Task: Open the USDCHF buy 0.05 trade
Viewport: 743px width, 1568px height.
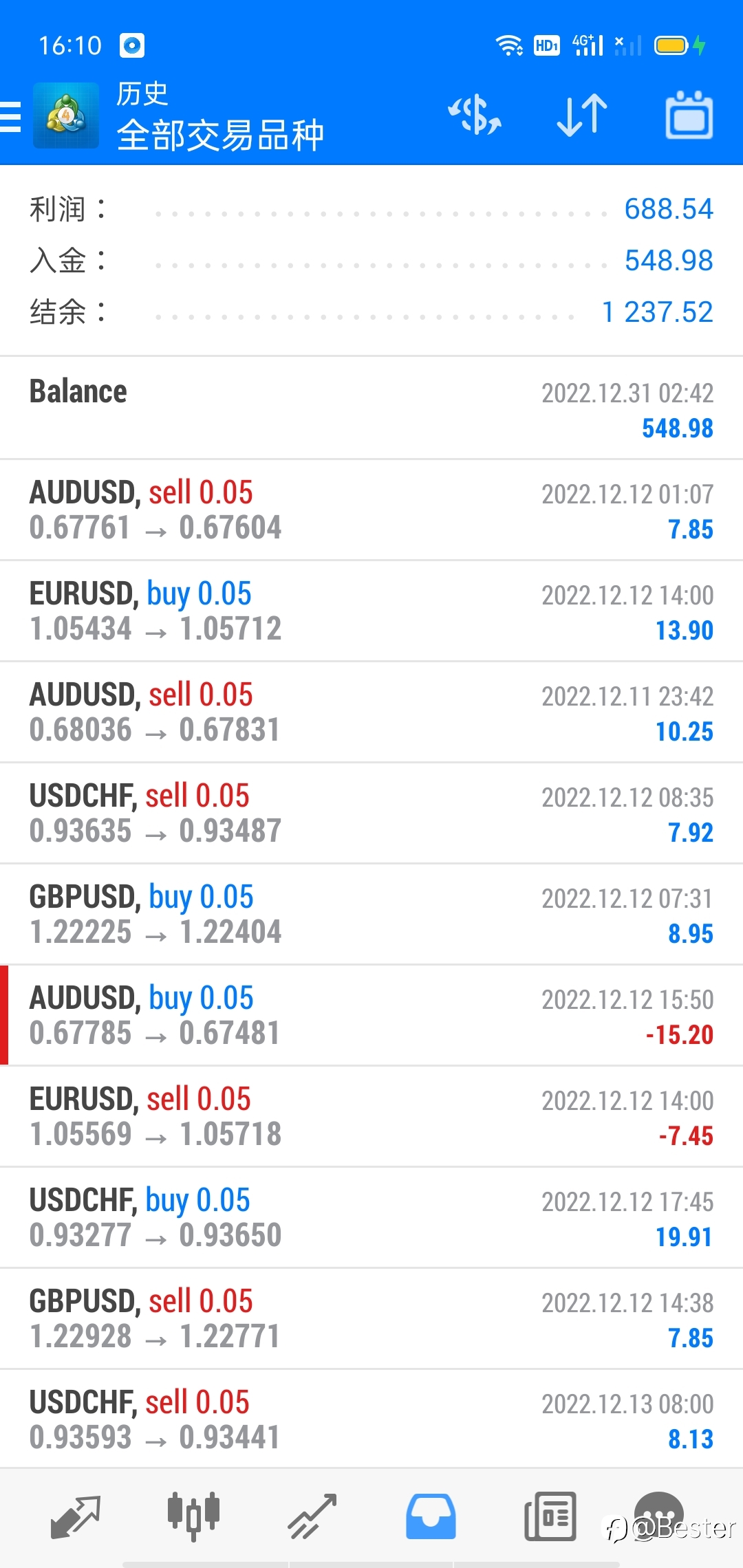Action: [x=371, y=1217]
